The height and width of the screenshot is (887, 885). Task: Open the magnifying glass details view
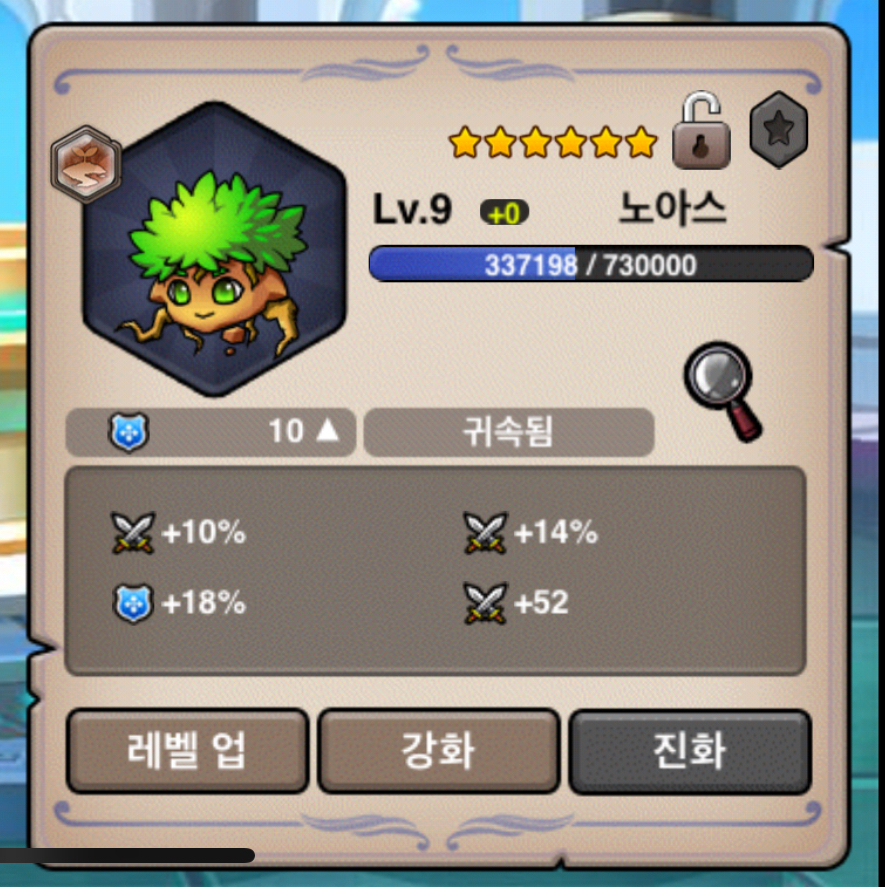coord(719,390)
